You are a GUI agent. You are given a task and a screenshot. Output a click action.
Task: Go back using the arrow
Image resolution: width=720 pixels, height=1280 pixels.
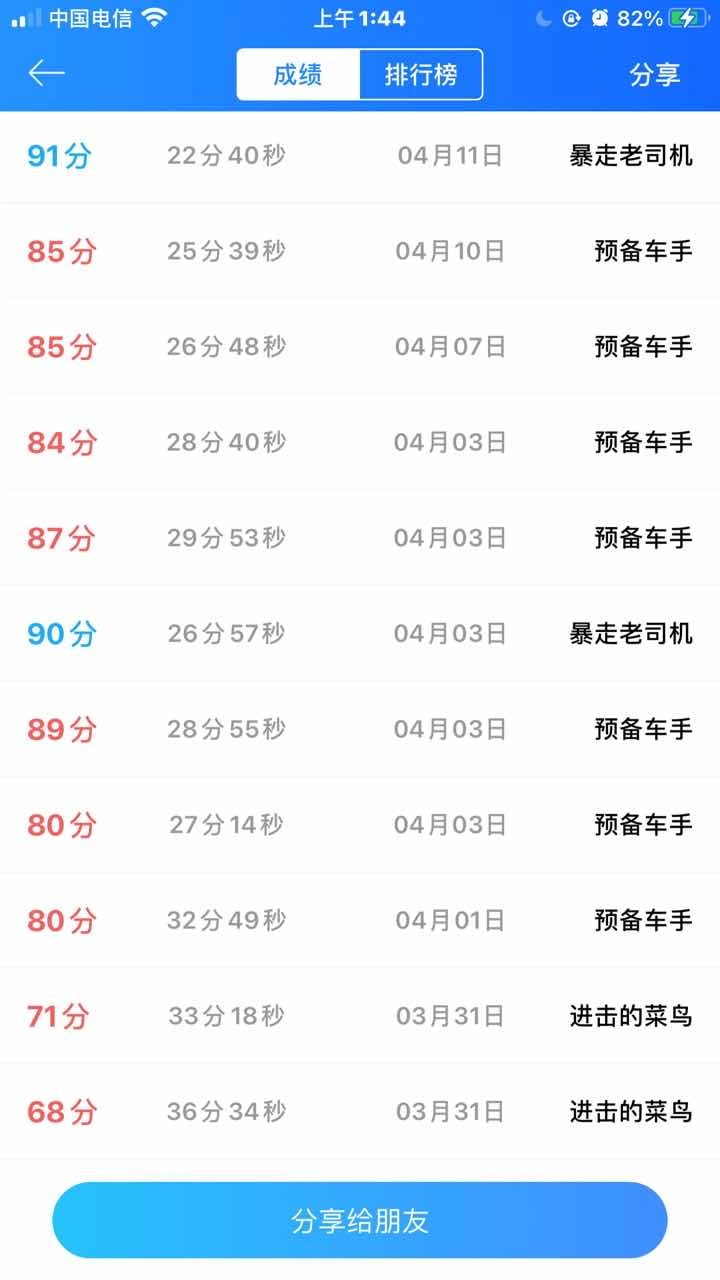46,73
